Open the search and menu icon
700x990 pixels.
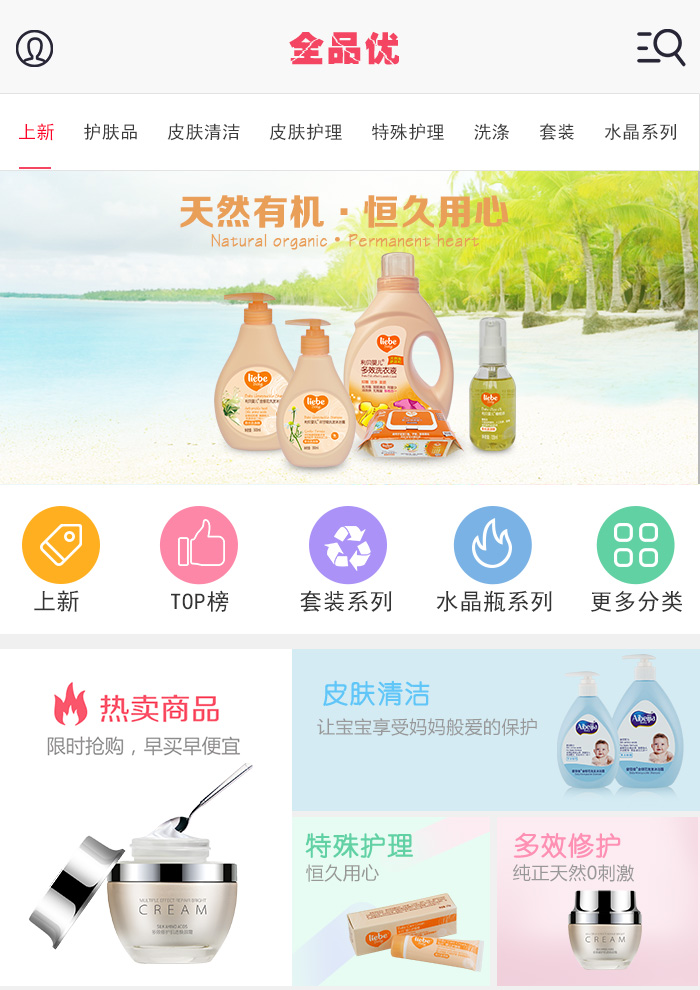point(660,47)
